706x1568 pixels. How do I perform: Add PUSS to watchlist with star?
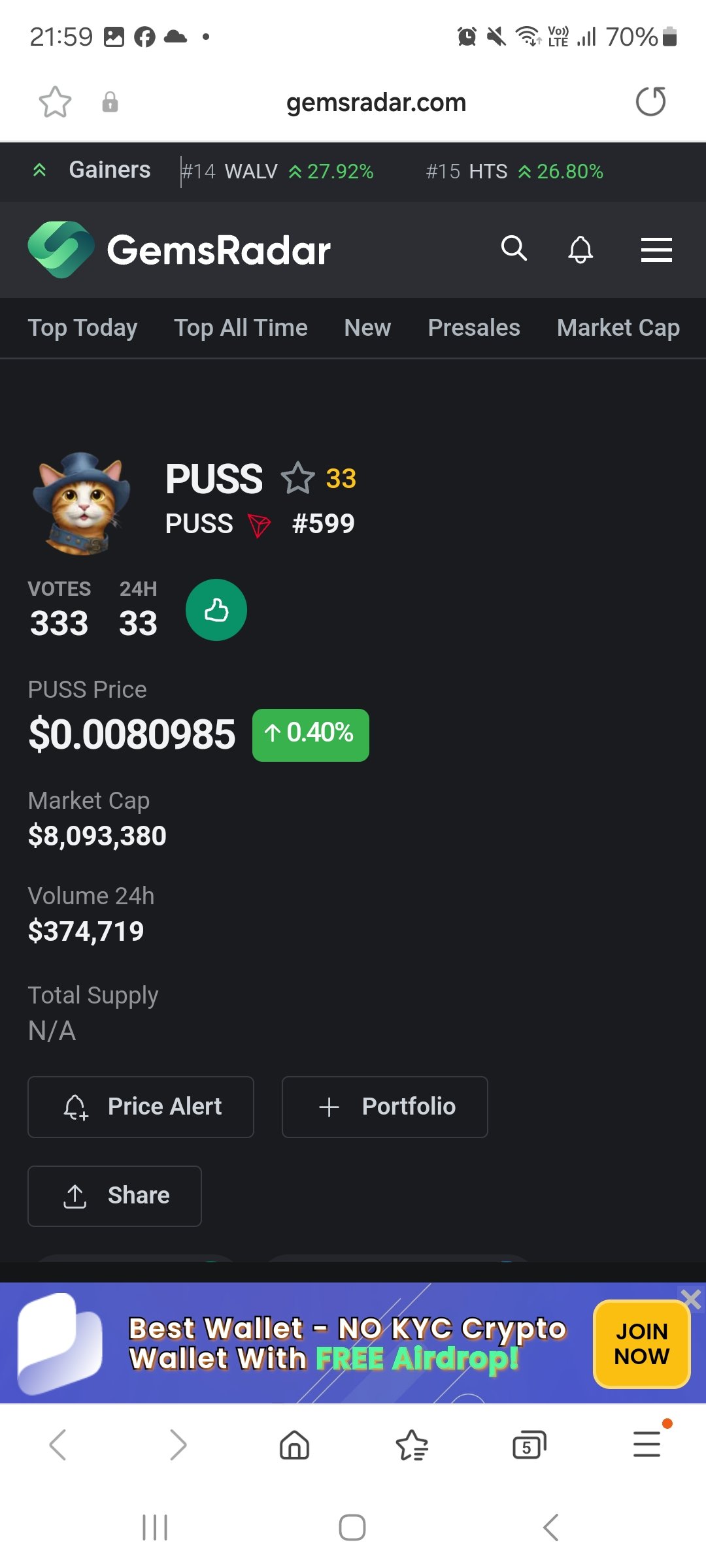point(298,478)
